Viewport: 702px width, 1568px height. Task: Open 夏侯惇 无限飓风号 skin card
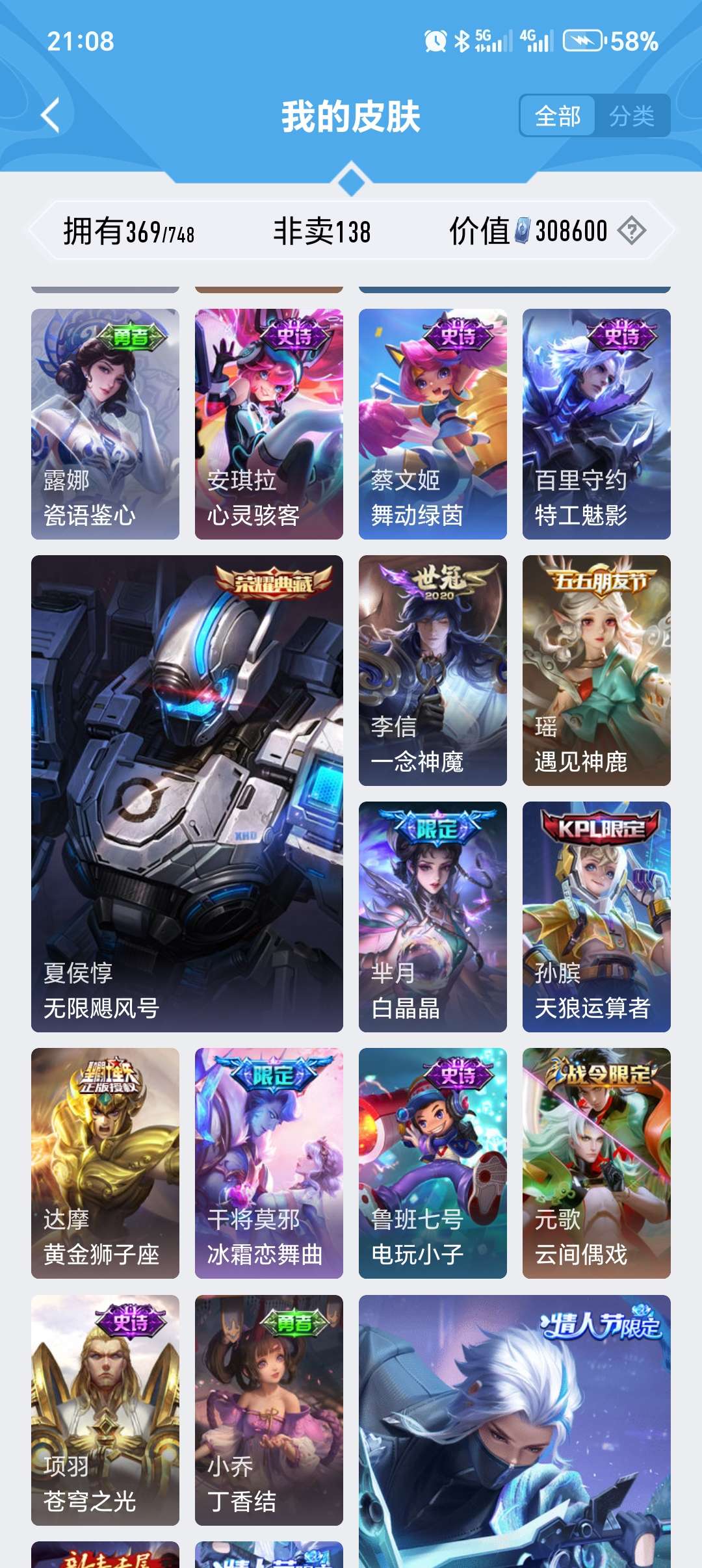tap(187, 793)
